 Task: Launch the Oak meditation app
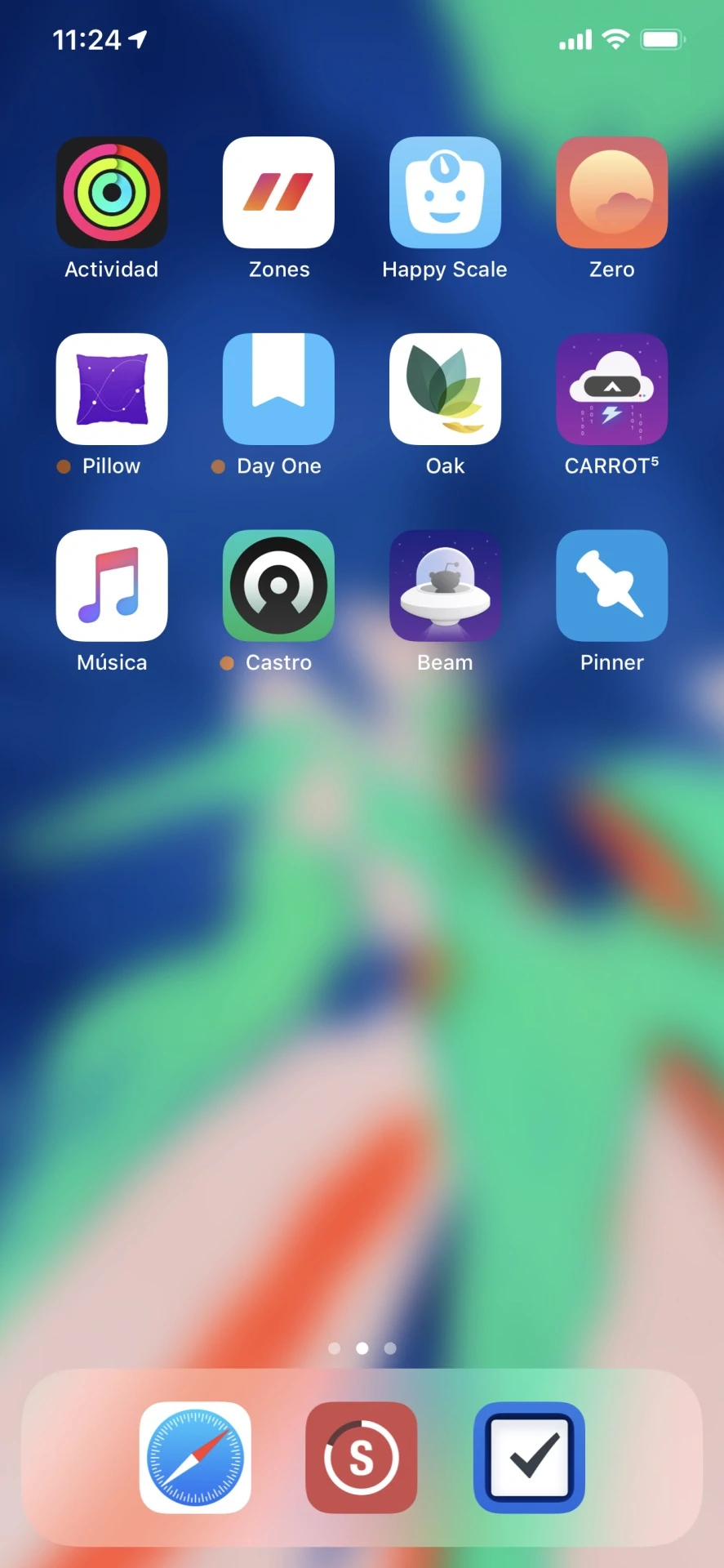tap(445, 390)
